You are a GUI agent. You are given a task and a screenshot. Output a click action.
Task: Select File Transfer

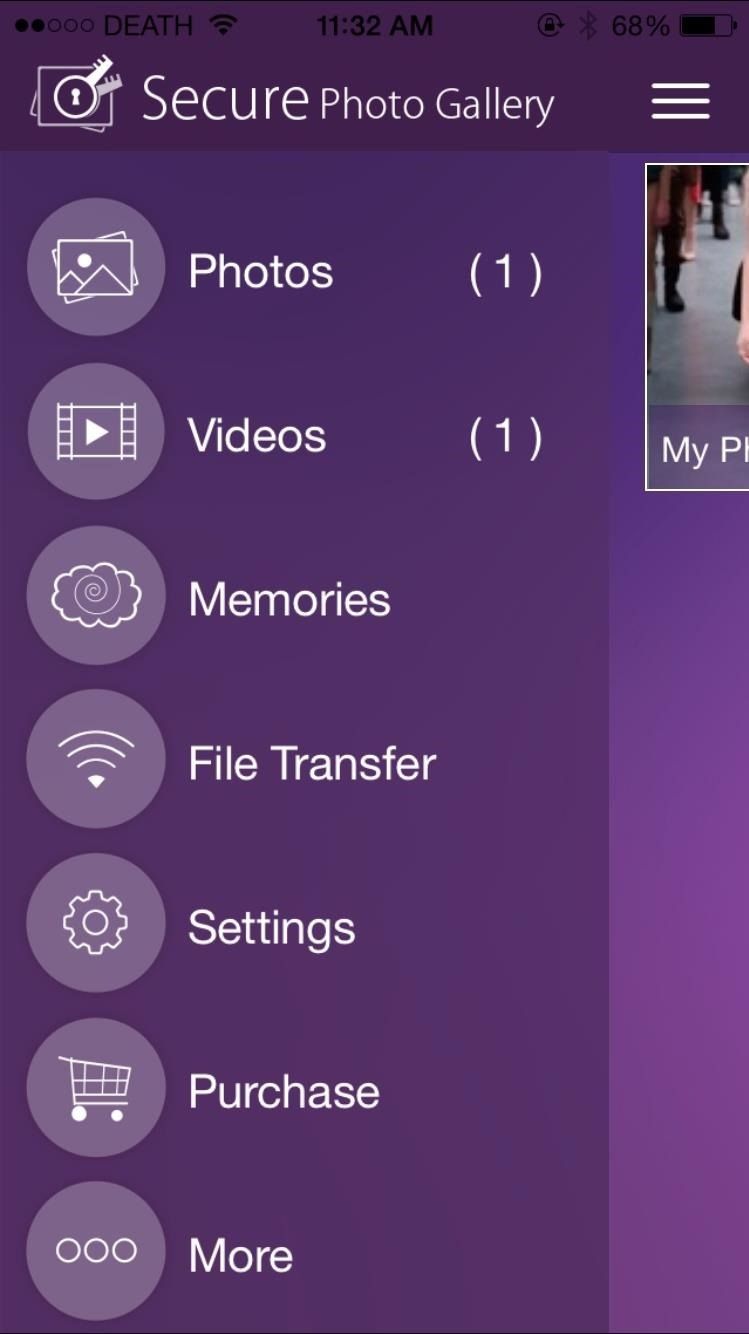pos(311,764)
